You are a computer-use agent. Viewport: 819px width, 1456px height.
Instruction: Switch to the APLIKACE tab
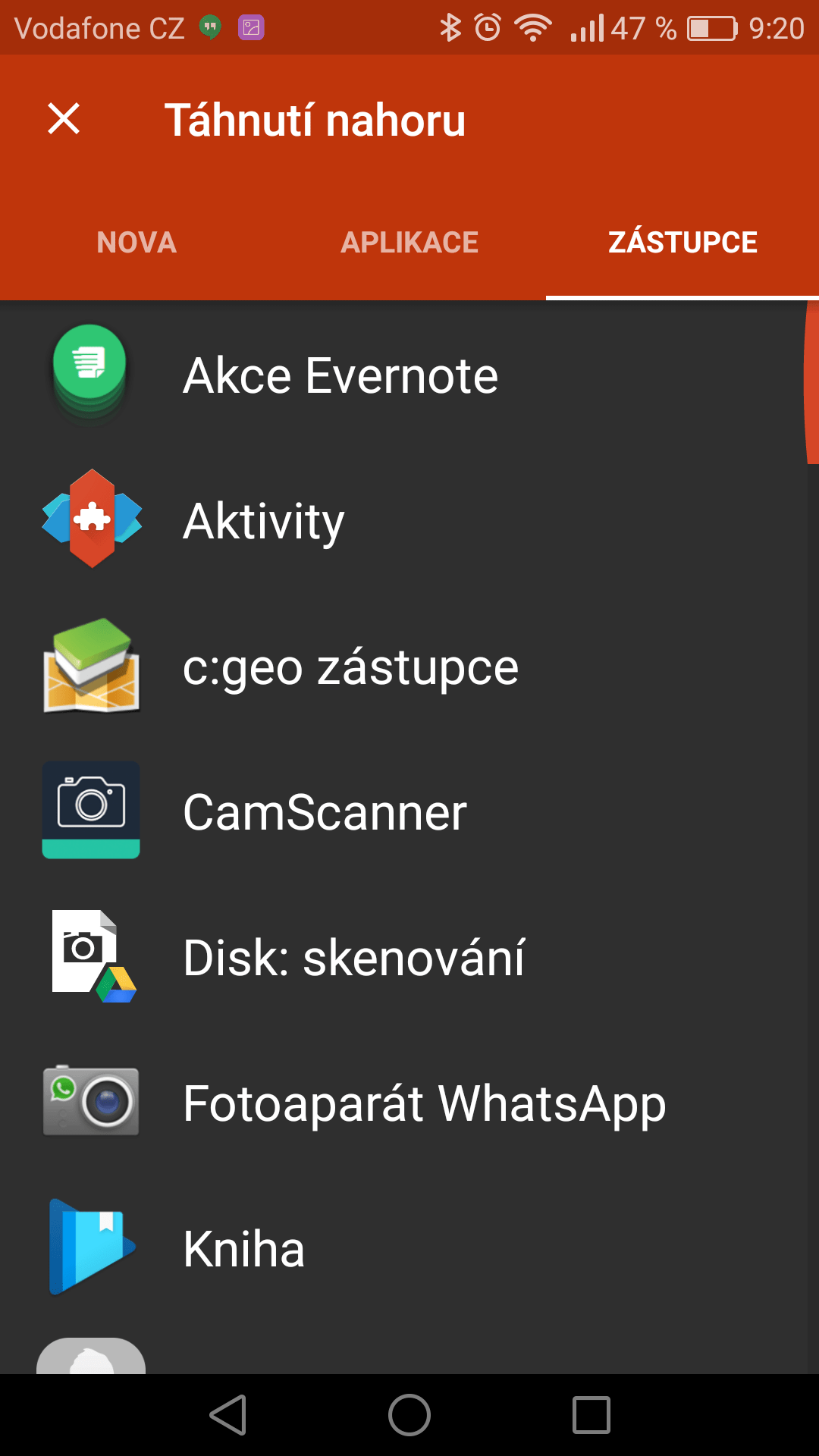(409, 243)
